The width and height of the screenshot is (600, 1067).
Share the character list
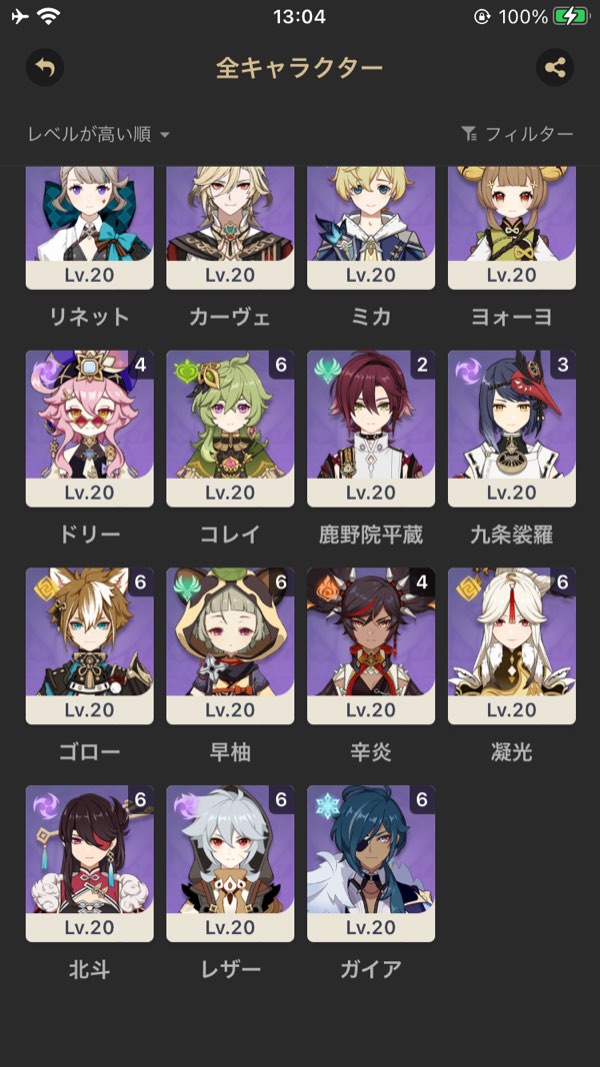(555, 68)
